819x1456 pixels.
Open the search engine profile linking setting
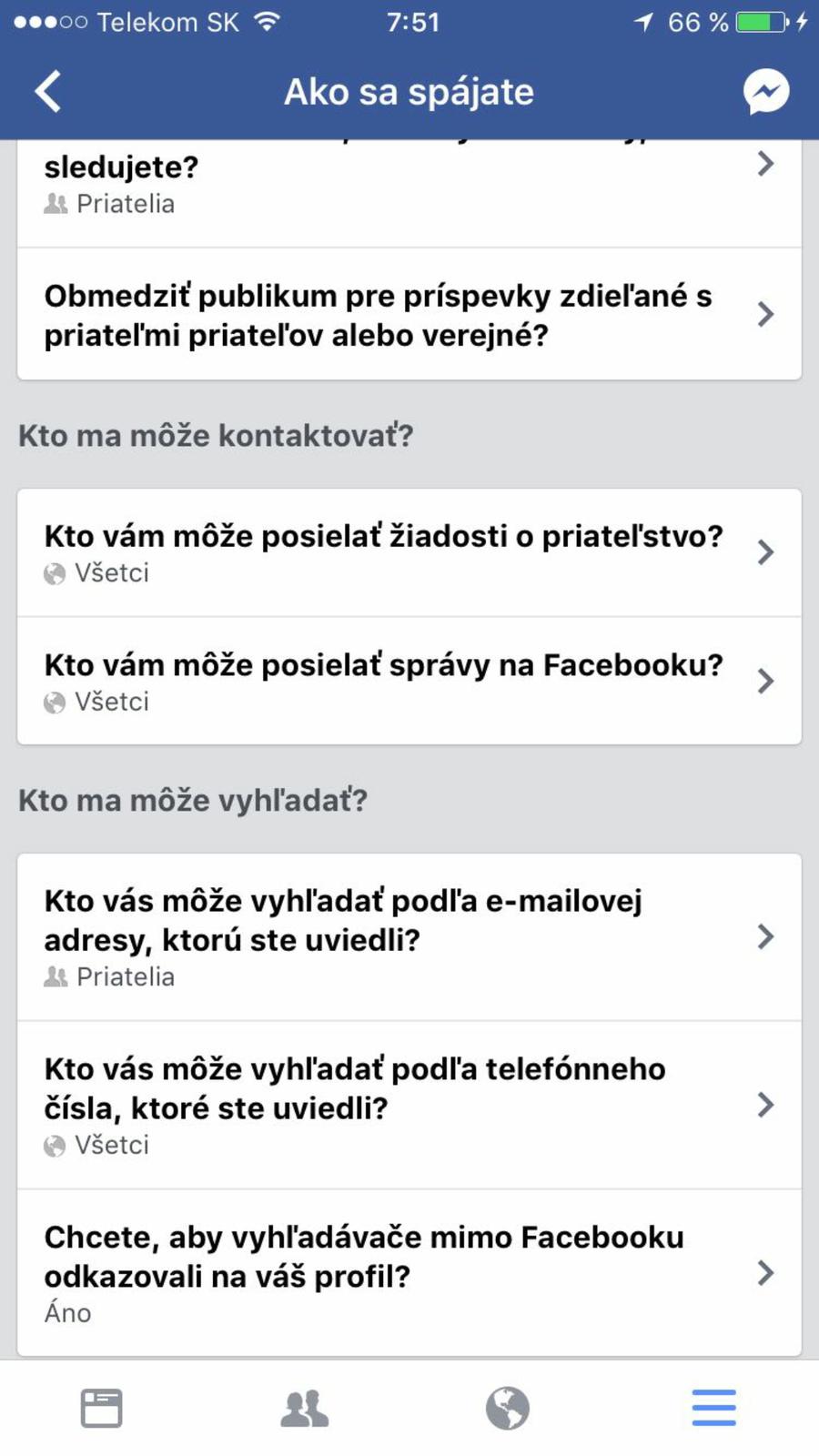tap(409, 1273)
